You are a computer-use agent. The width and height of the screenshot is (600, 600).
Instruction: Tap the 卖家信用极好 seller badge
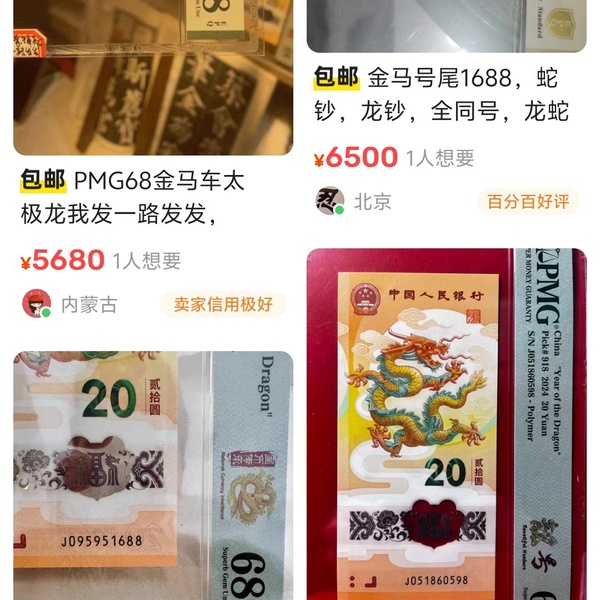coord(222,304)
